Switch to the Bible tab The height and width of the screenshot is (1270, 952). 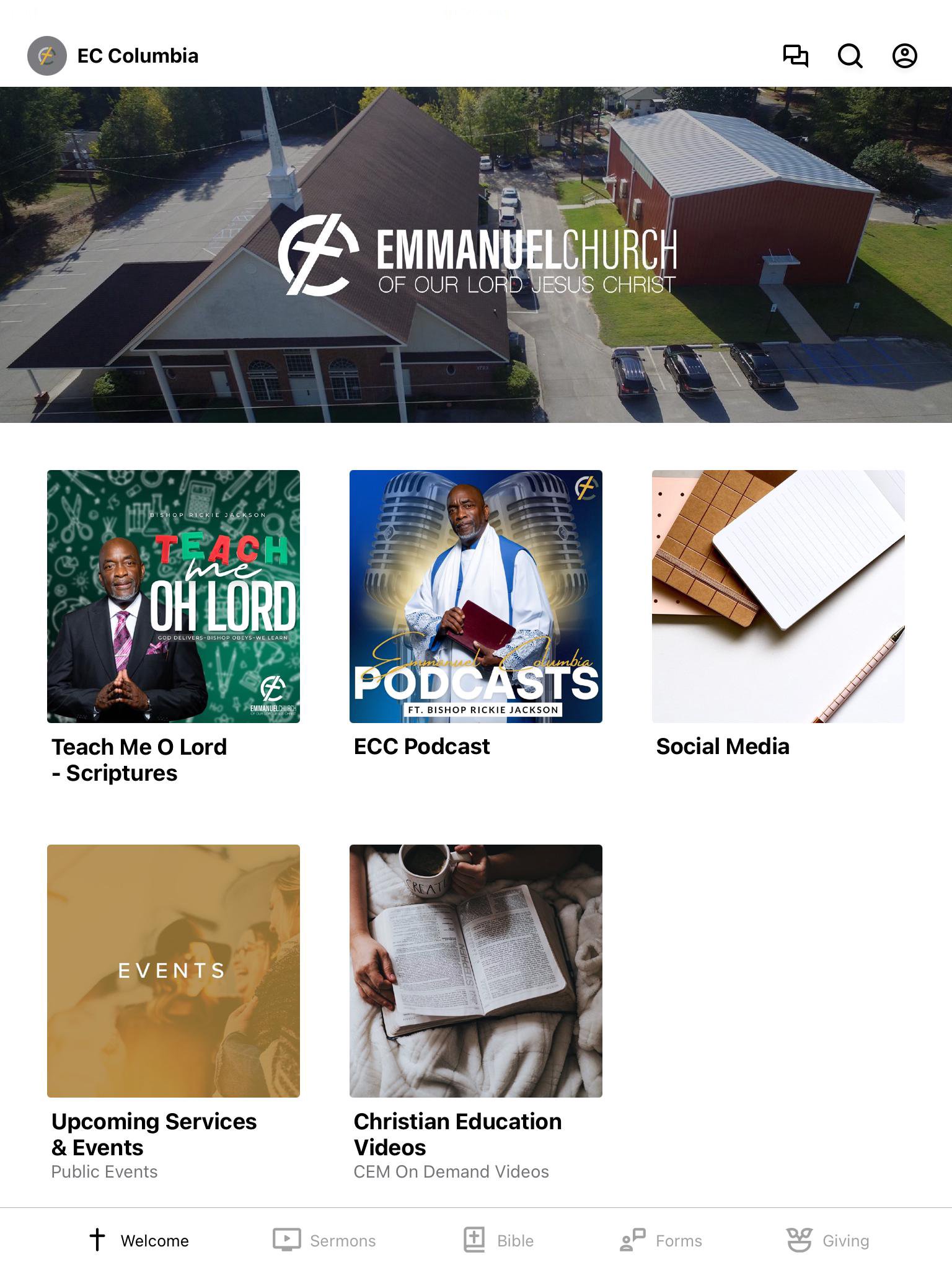click(x=499, y=1240)
